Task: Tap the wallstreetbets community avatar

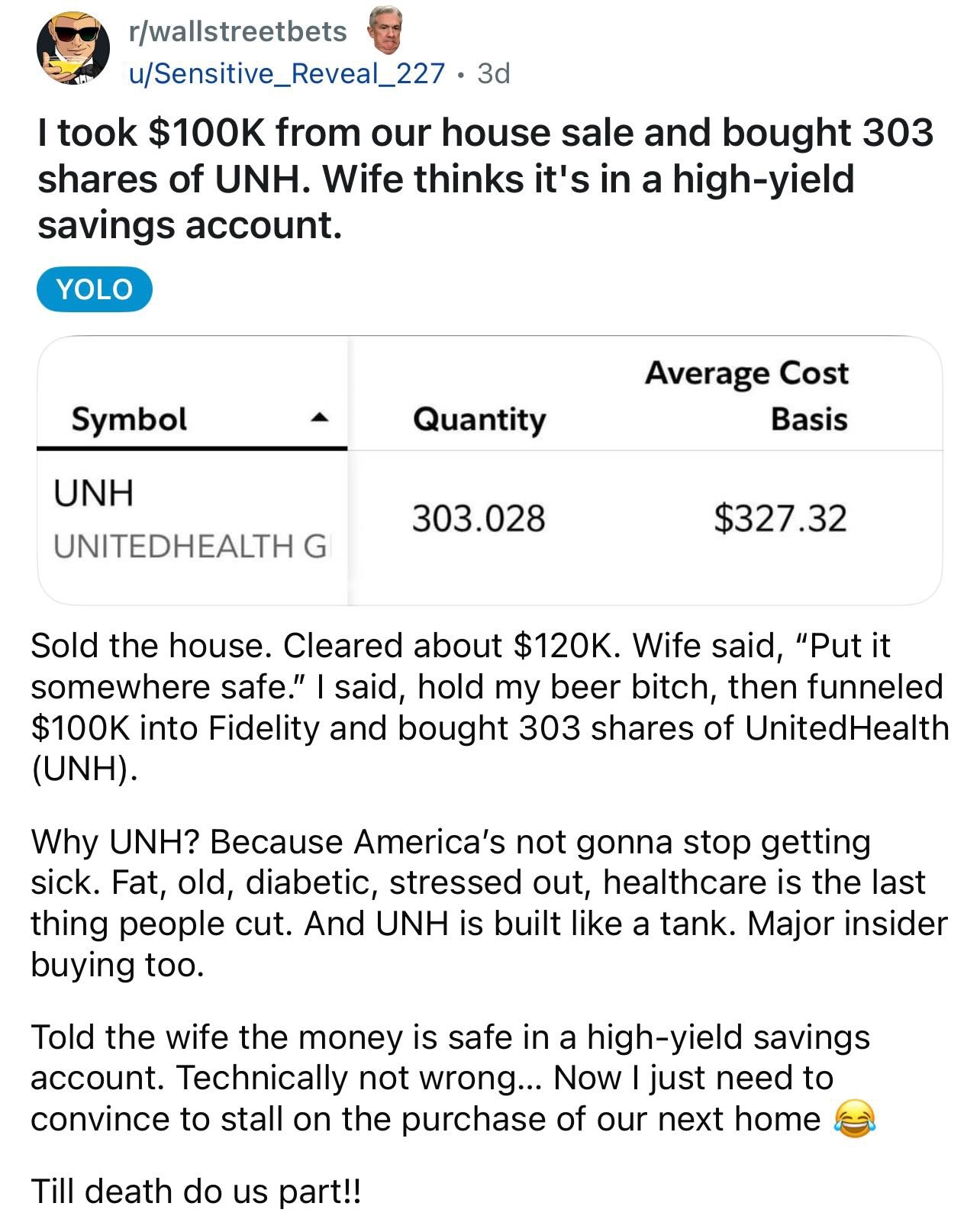Action: coord(73,50)
